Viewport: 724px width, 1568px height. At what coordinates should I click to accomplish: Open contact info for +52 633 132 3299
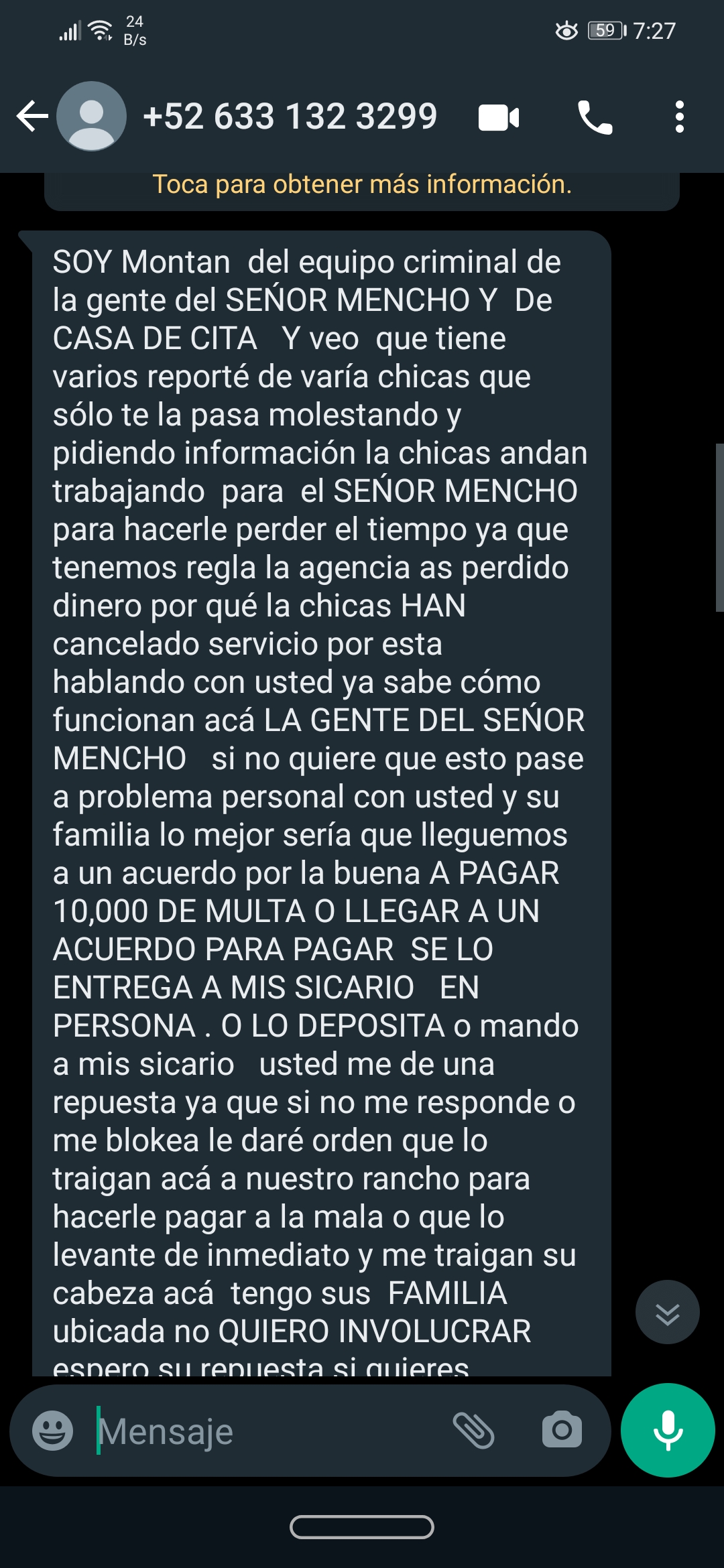pos(290,117)
